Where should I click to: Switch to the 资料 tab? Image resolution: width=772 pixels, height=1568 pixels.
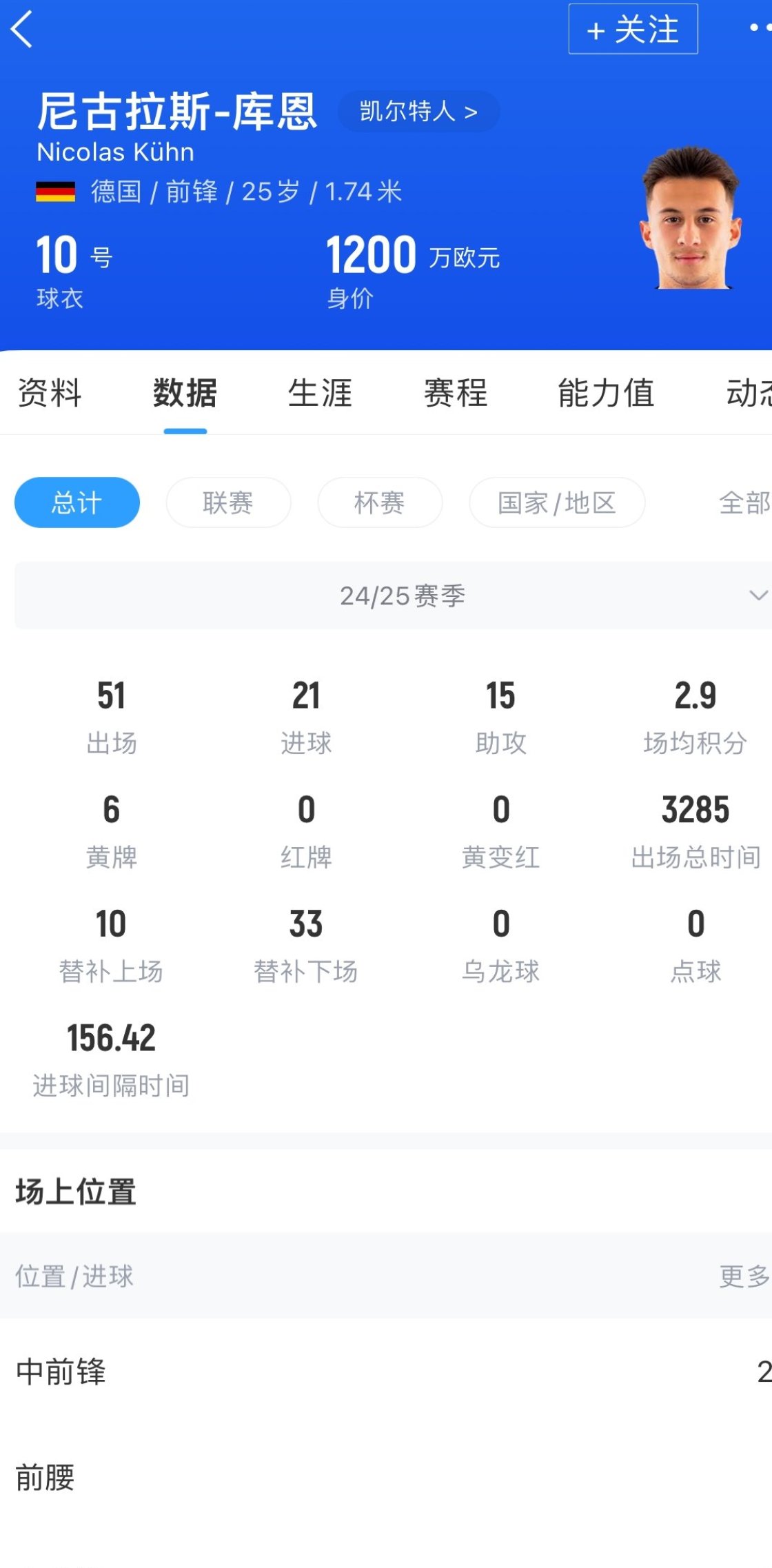pyautogui.click(x=50, y=393)
